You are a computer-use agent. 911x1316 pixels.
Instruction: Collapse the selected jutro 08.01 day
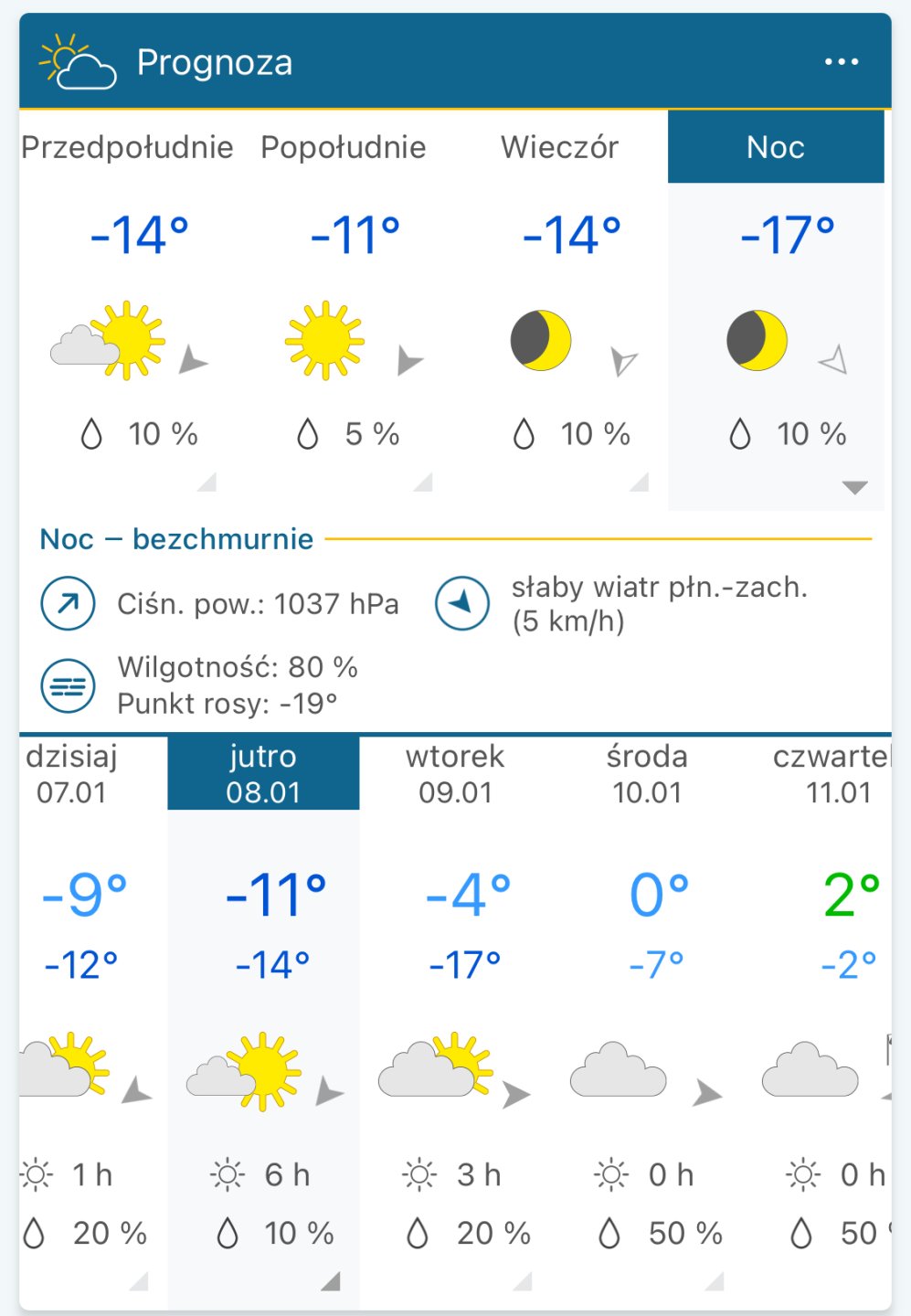coord(331,1281)
